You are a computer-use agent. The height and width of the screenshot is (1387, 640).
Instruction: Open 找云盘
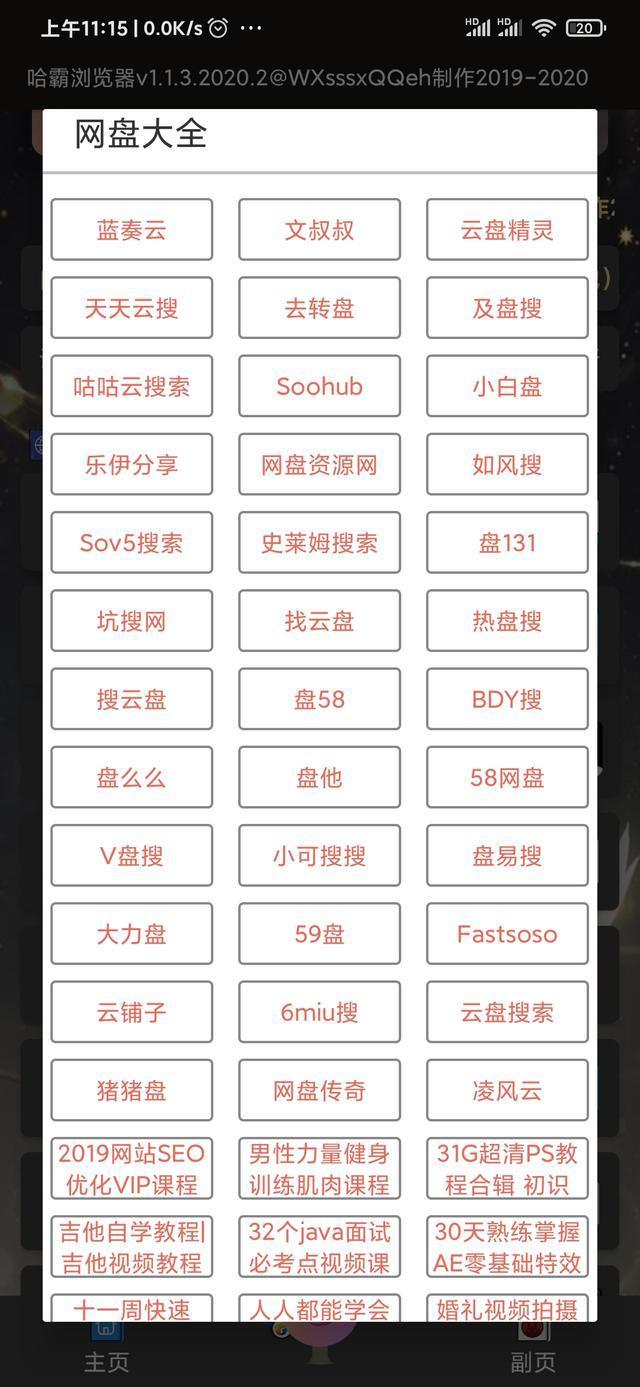319,621
